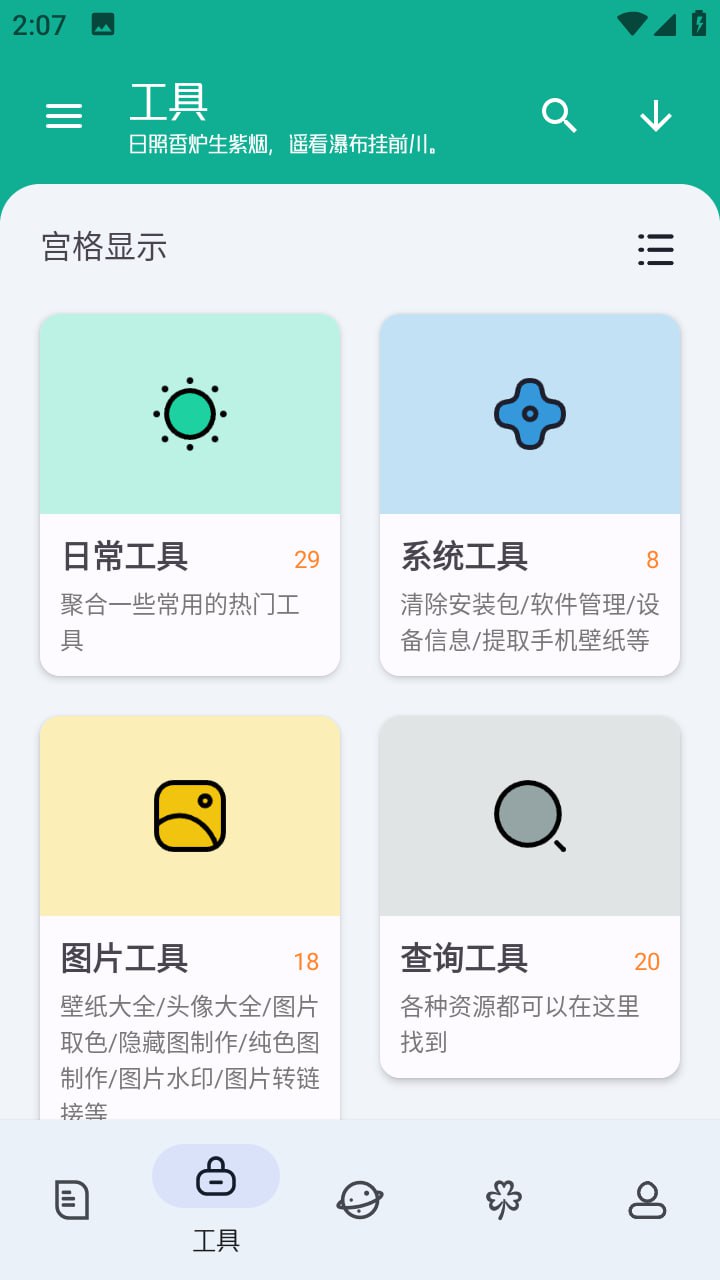Select the 日常工具 sun icon

click(189, 413)
